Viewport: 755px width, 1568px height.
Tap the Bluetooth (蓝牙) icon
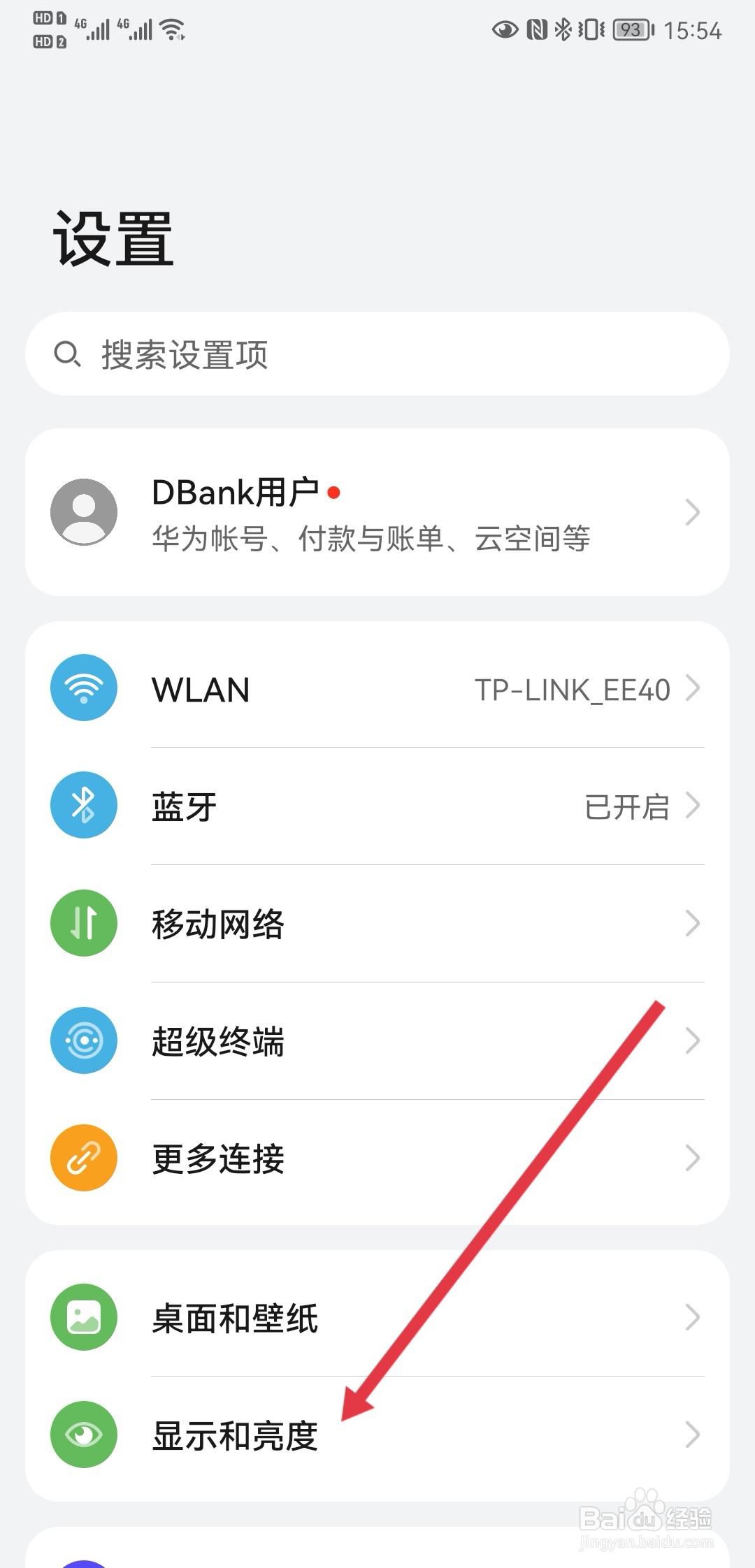[x=83, y=805]
